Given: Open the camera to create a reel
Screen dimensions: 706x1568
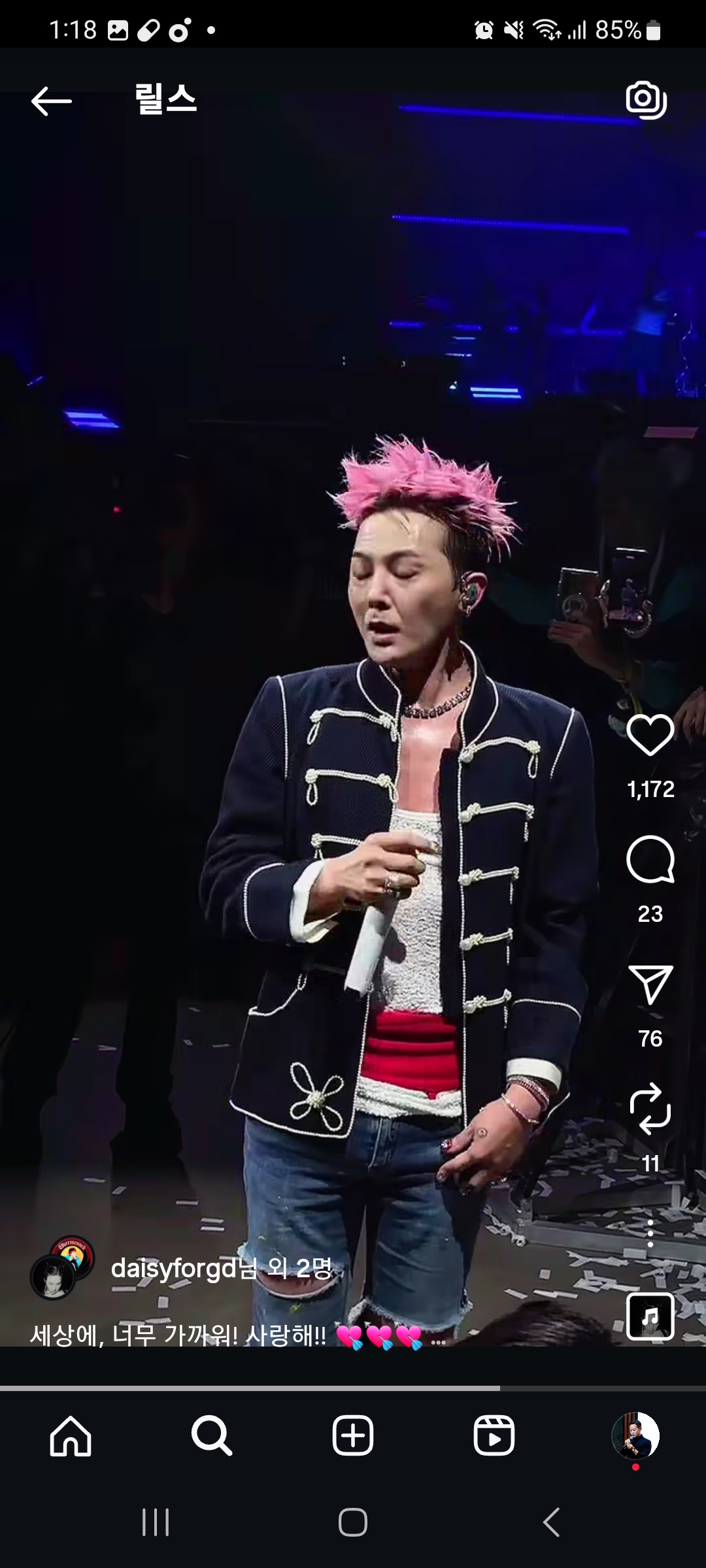Looking at the screenshot, I should 646,100.
